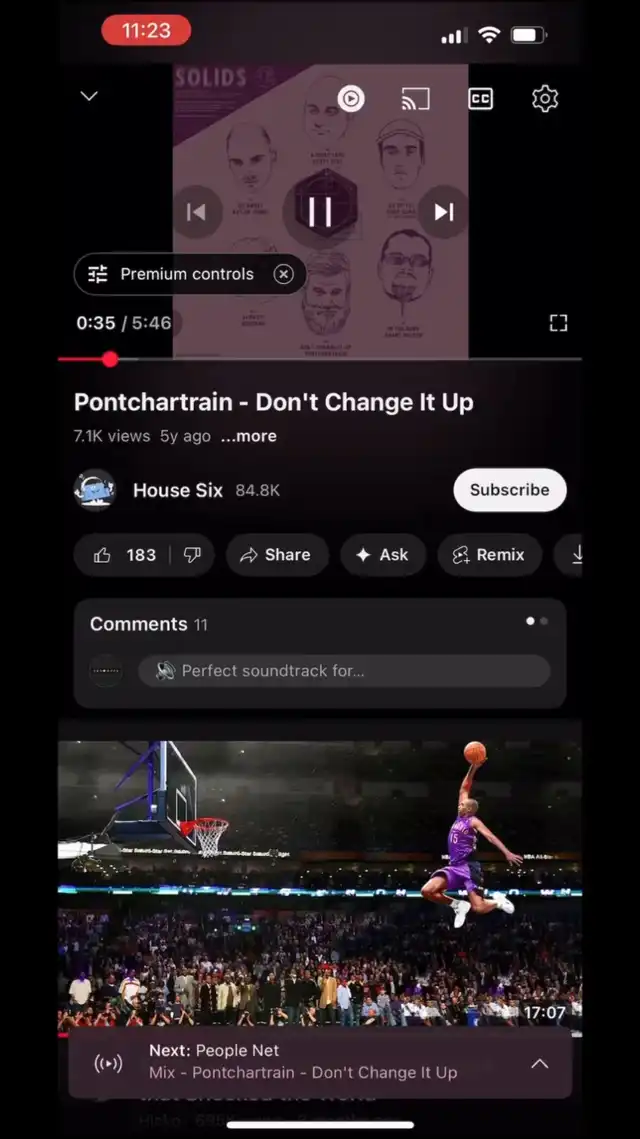This screenshot has width=640, height=1139.
Task: Expand the Next: People Net queue
Action: pyautogui.click(x=539, y=1063)
